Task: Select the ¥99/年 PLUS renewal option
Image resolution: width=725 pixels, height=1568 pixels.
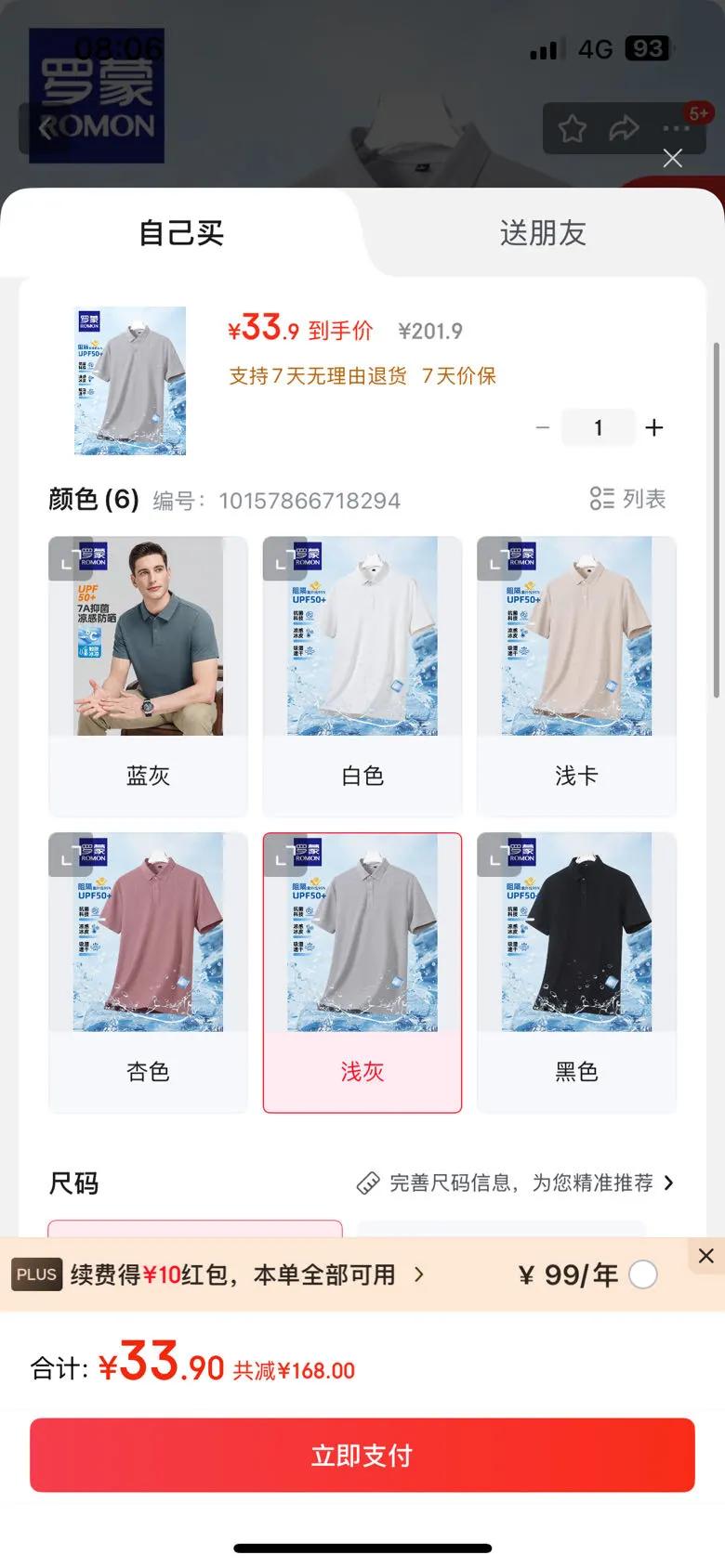Action: coord(643,1274)
